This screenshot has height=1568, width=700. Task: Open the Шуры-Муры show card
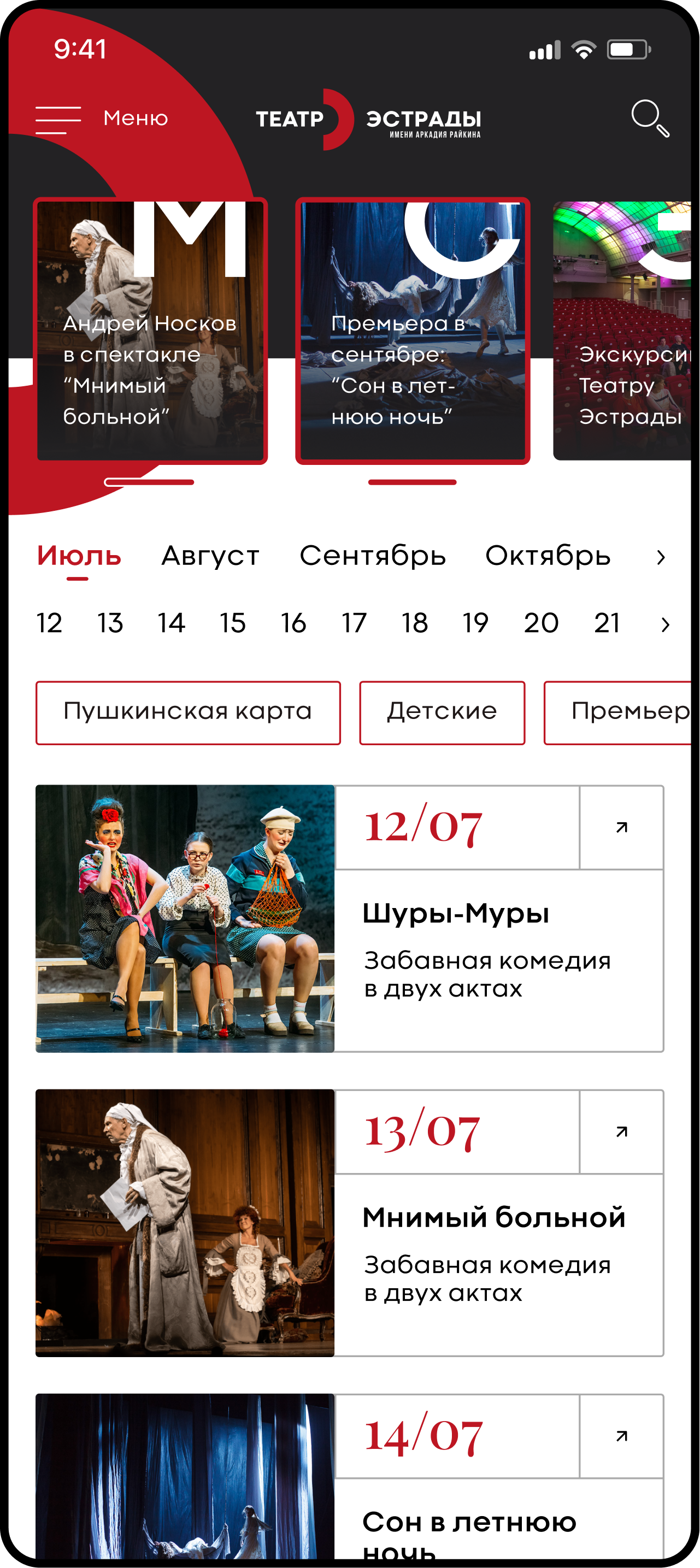click(455, 913)
